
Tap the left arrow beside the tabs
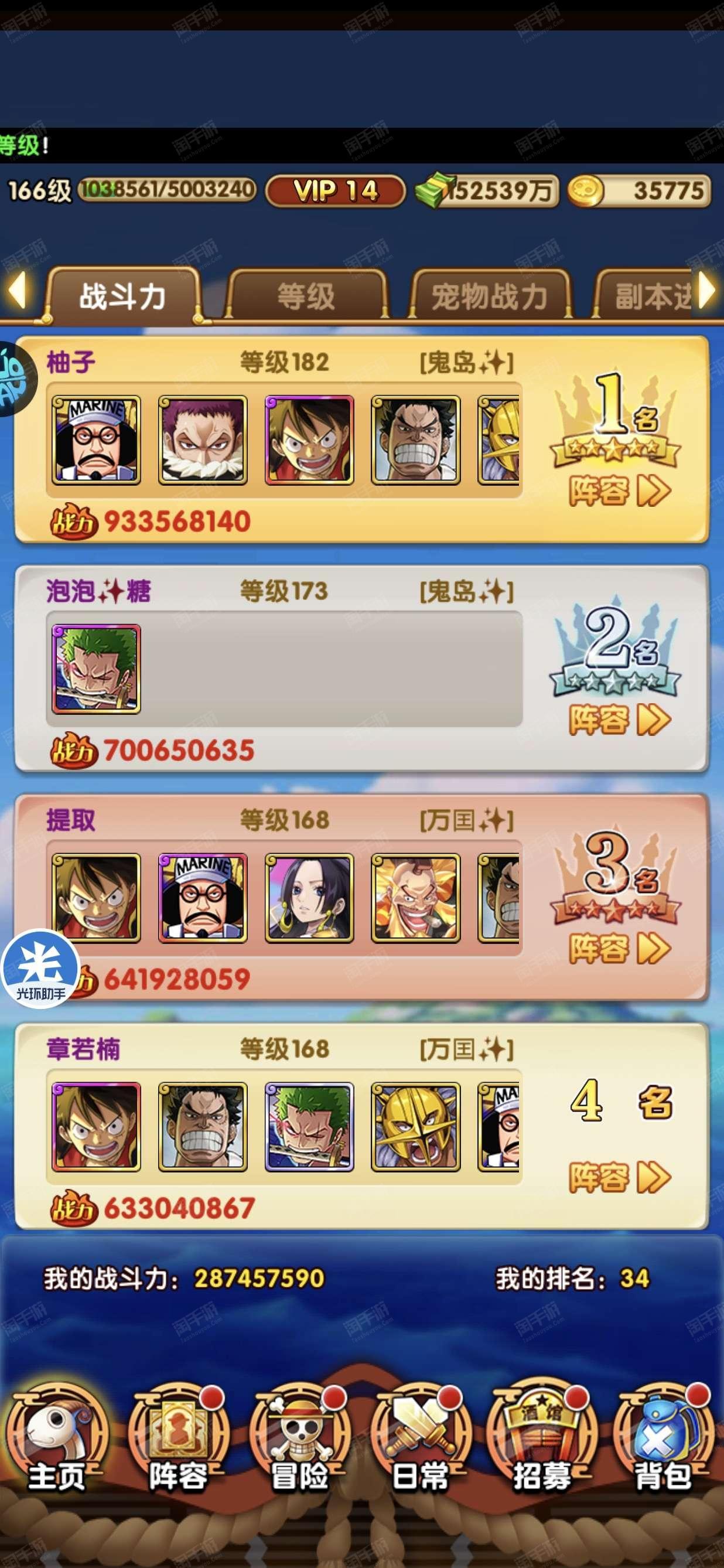[x=17, y=291]
